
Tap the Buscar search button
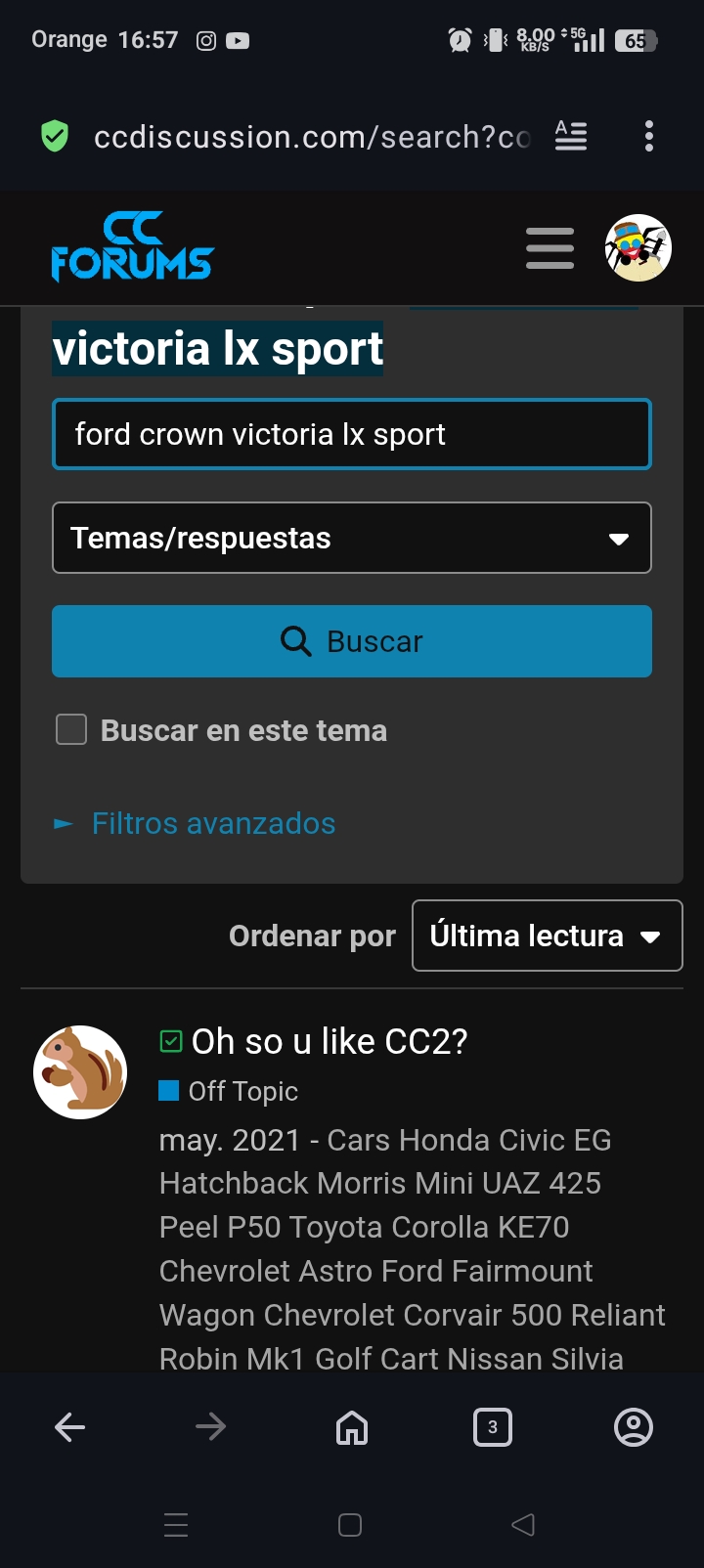click(352, 641)
